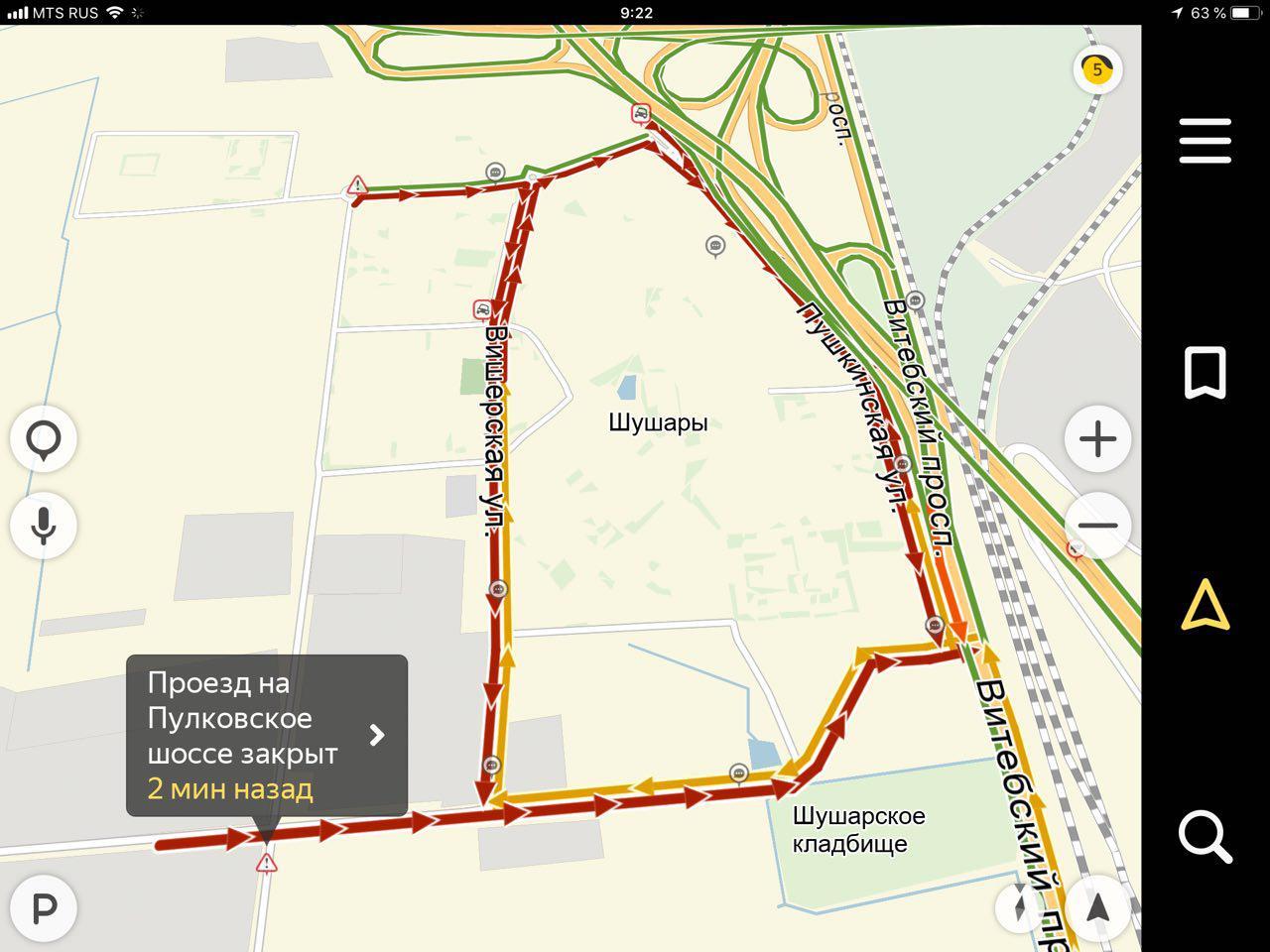Open the map search

(x=1205, y=836)
